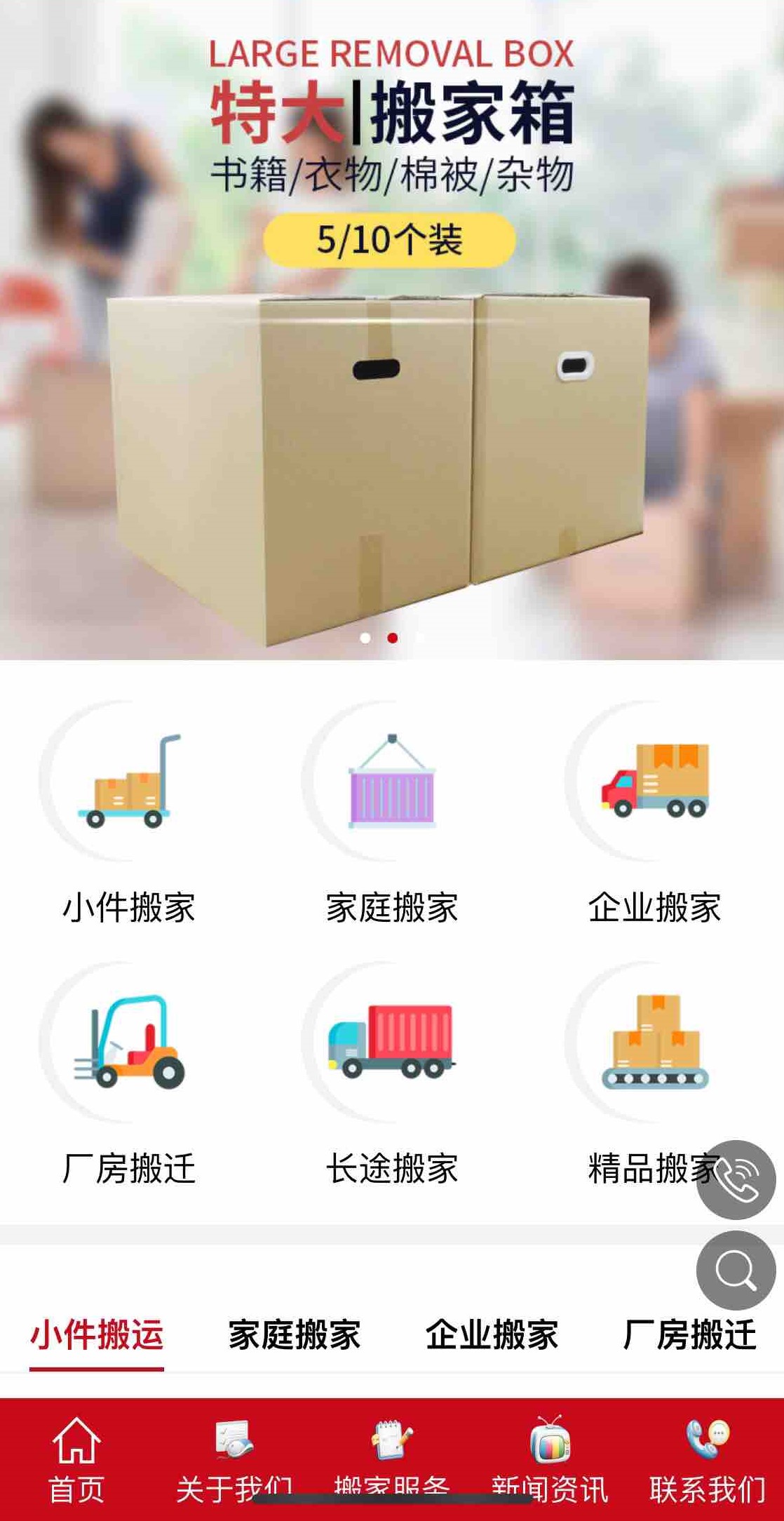Image resolution: width=784 pixels, height=1521 pixels.
Task: Open 关于我们 in the bottom bar
Action: (x=234, y=1459)
